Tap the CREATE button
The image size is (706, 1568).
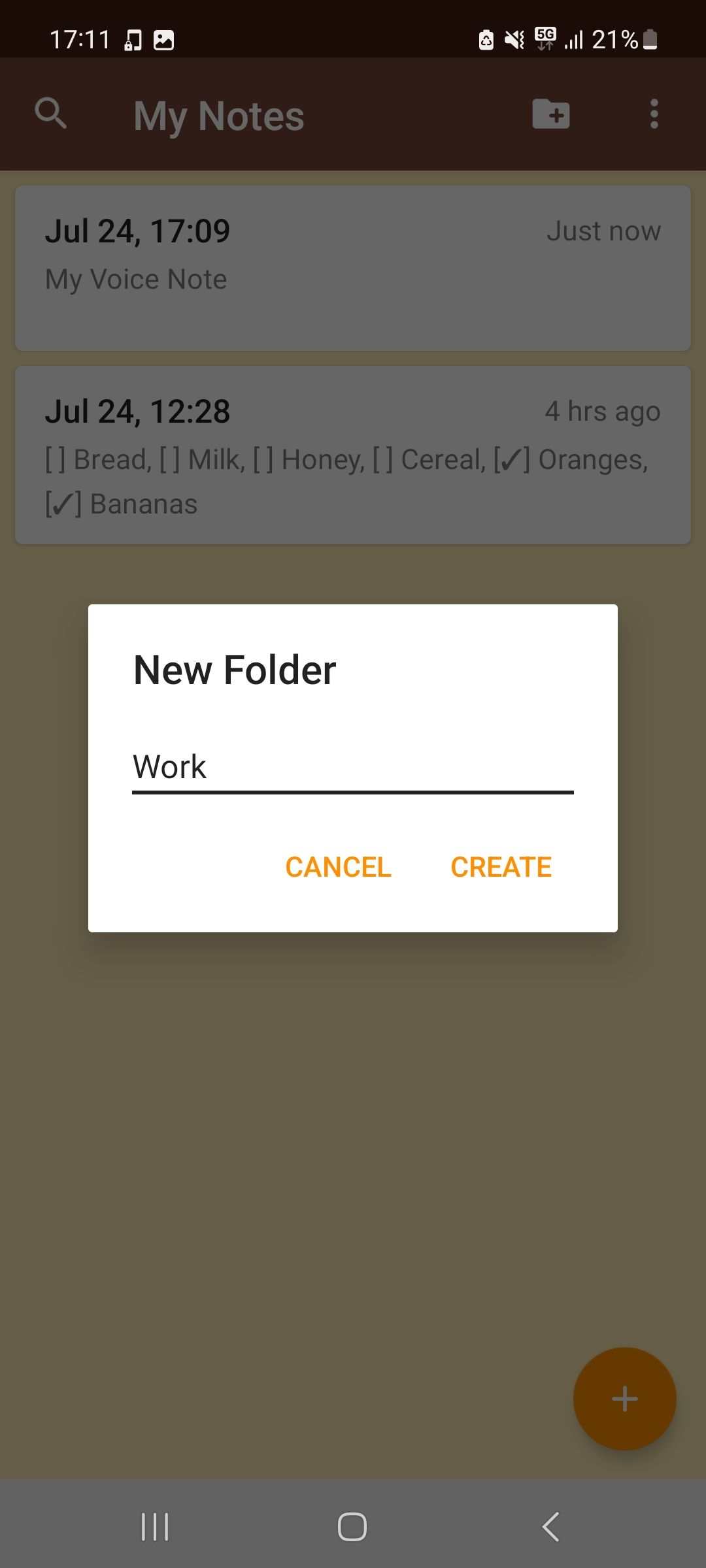click(x=499, y=866)
